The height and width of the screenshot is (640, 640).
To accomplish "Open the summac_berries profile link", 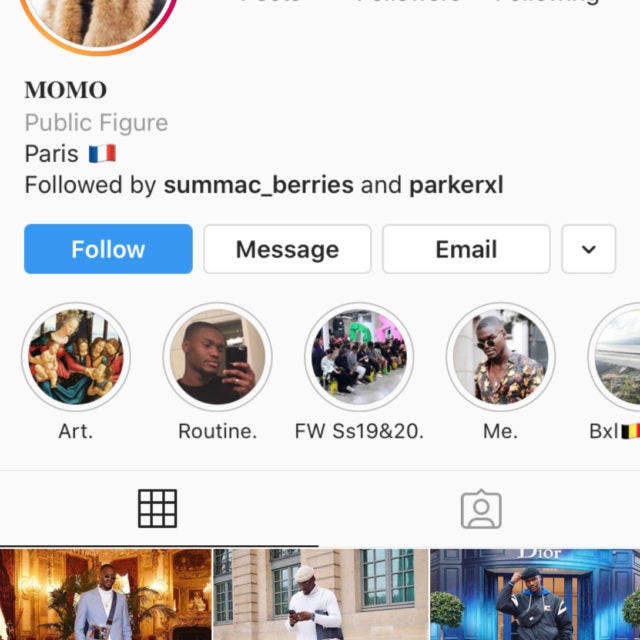I will tap(258, 185).
